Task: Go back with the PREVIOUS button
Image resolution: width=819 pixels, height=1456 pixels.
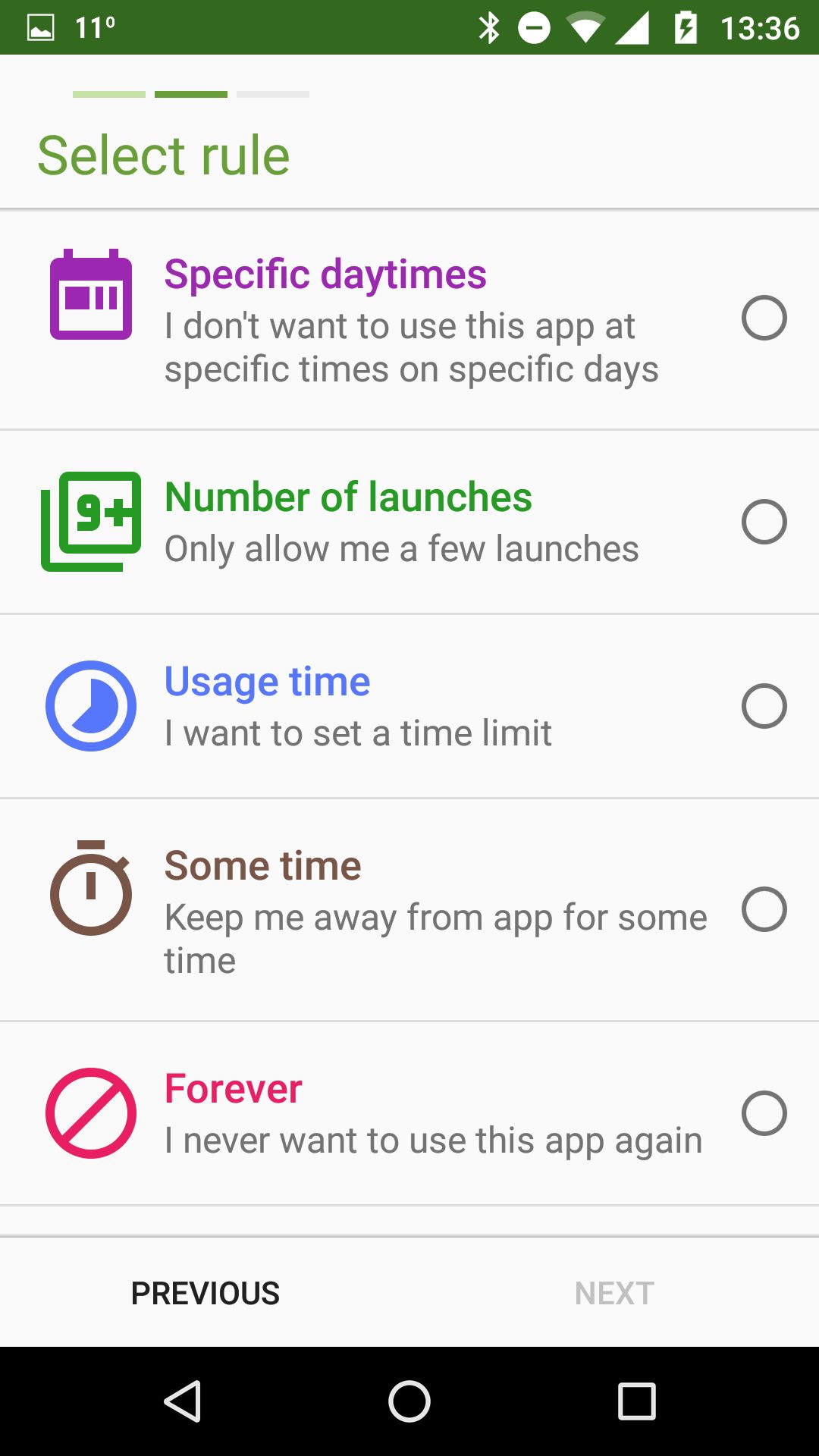Action: [x=206, y=1293]
